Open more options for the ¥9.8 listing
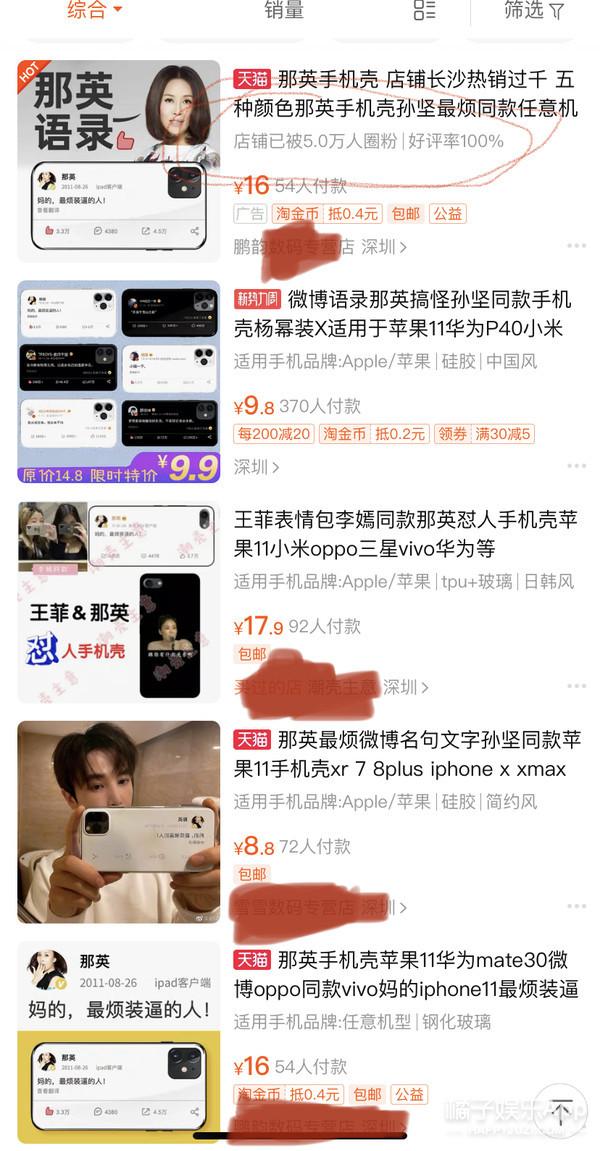Image resolution: width=600 pixels, height=1151 pixels. 576,467
